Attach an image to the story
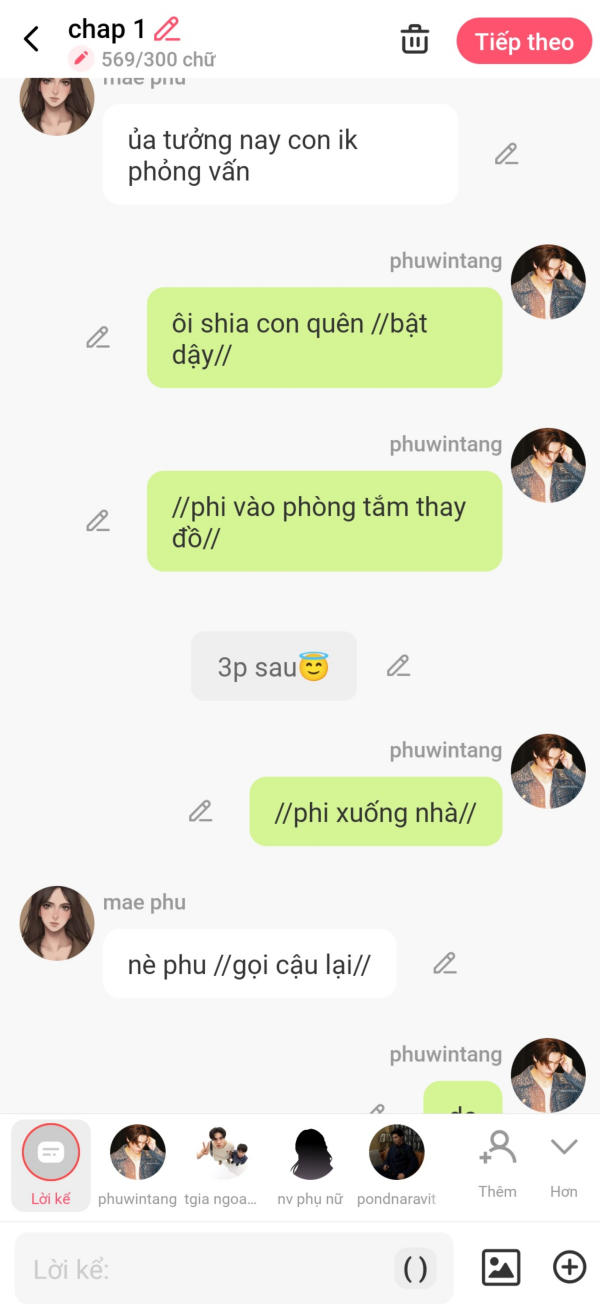Viewport: 600px width, 1306px height. click(501, 1268)
